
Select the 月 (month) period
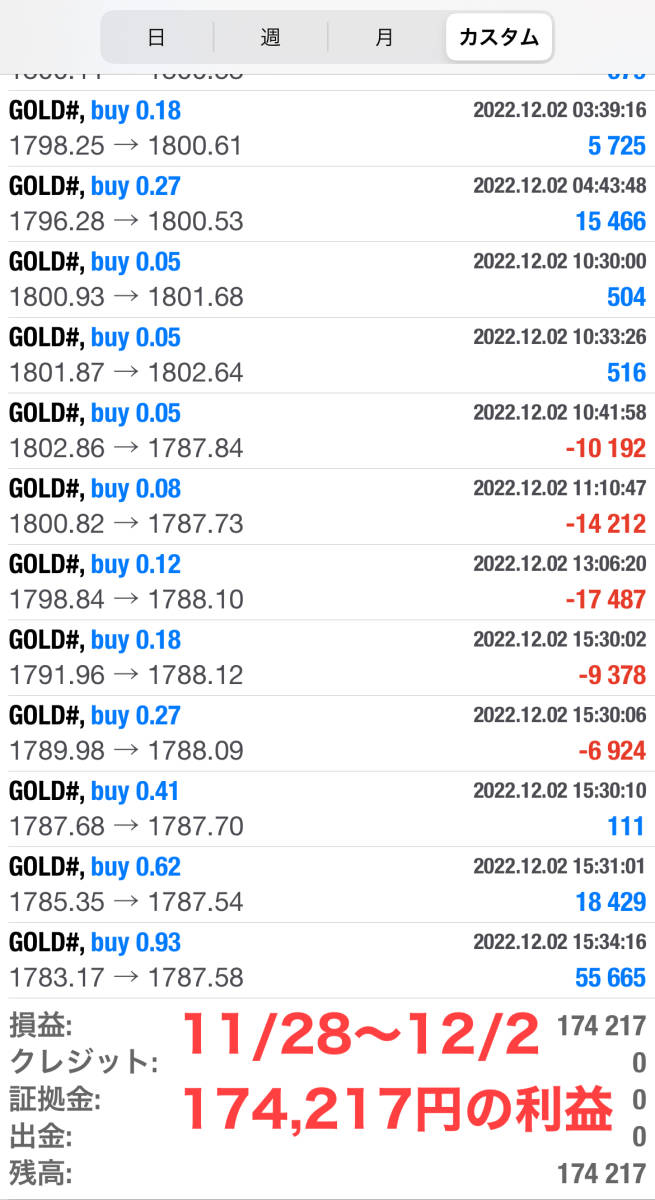pos(384,38)
